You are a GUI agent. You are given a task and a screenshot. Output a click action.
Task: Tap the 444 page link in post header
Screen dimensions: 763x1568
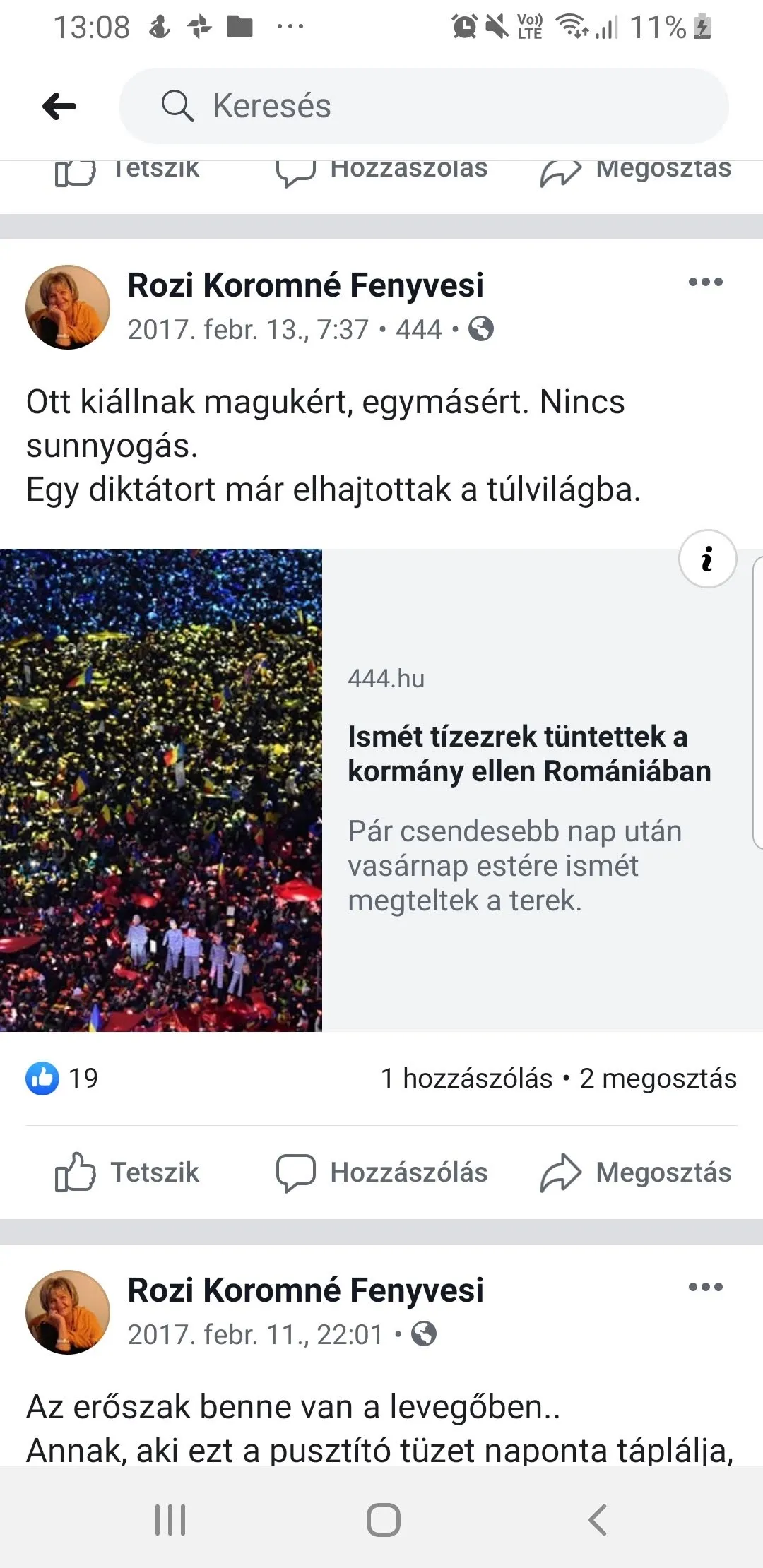(418, 329)
